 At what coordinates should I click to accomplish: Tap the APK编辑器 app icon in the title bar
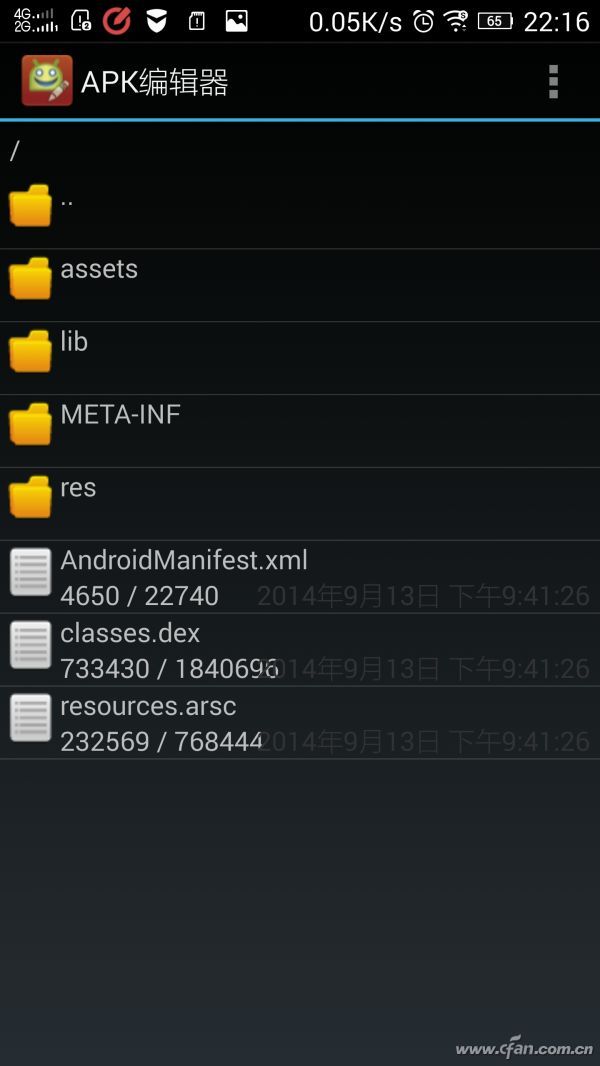click(x=47, y=81)
